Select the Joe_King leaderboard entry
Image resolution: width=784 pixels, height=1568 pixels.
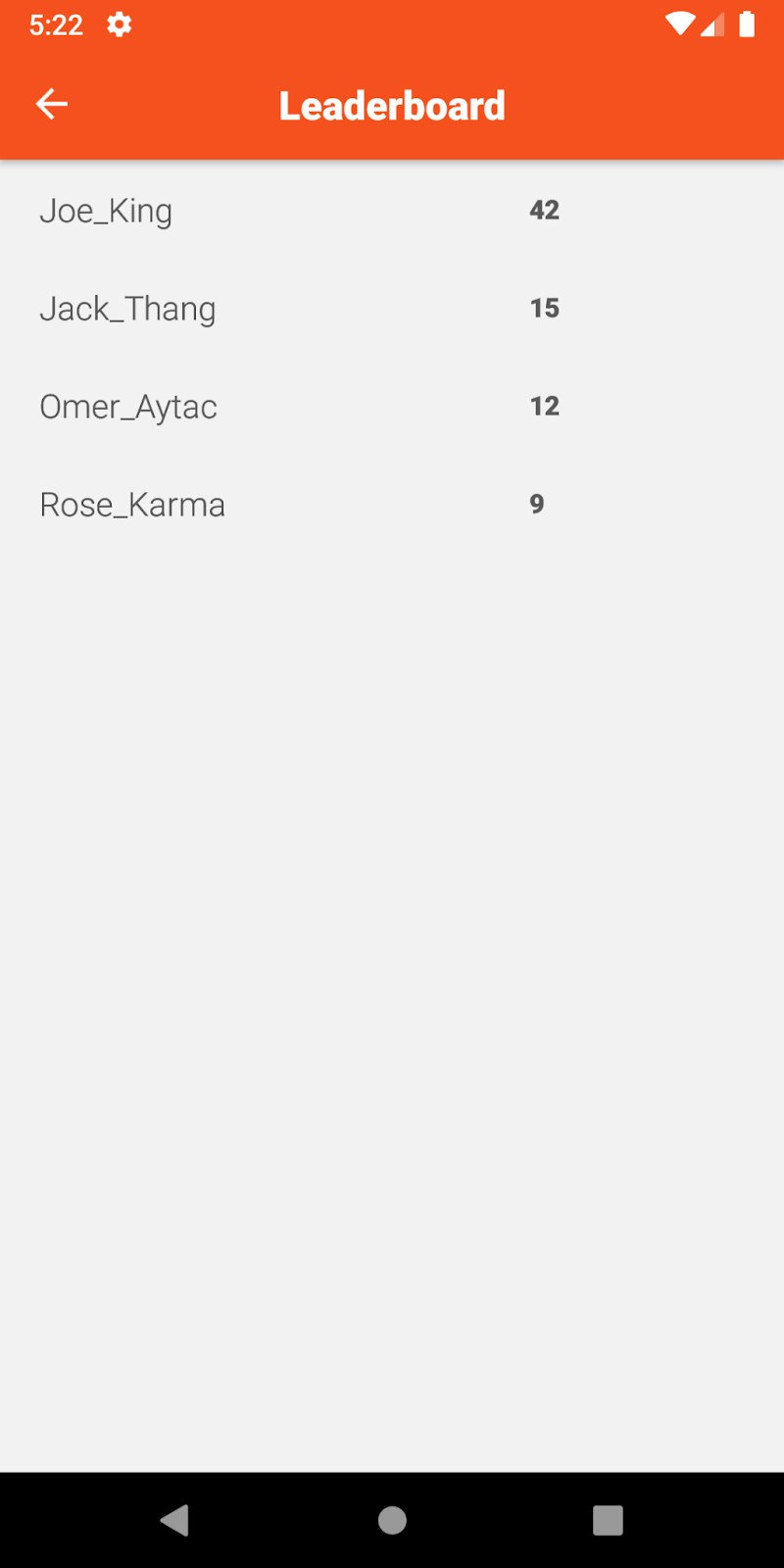point(106,211)
